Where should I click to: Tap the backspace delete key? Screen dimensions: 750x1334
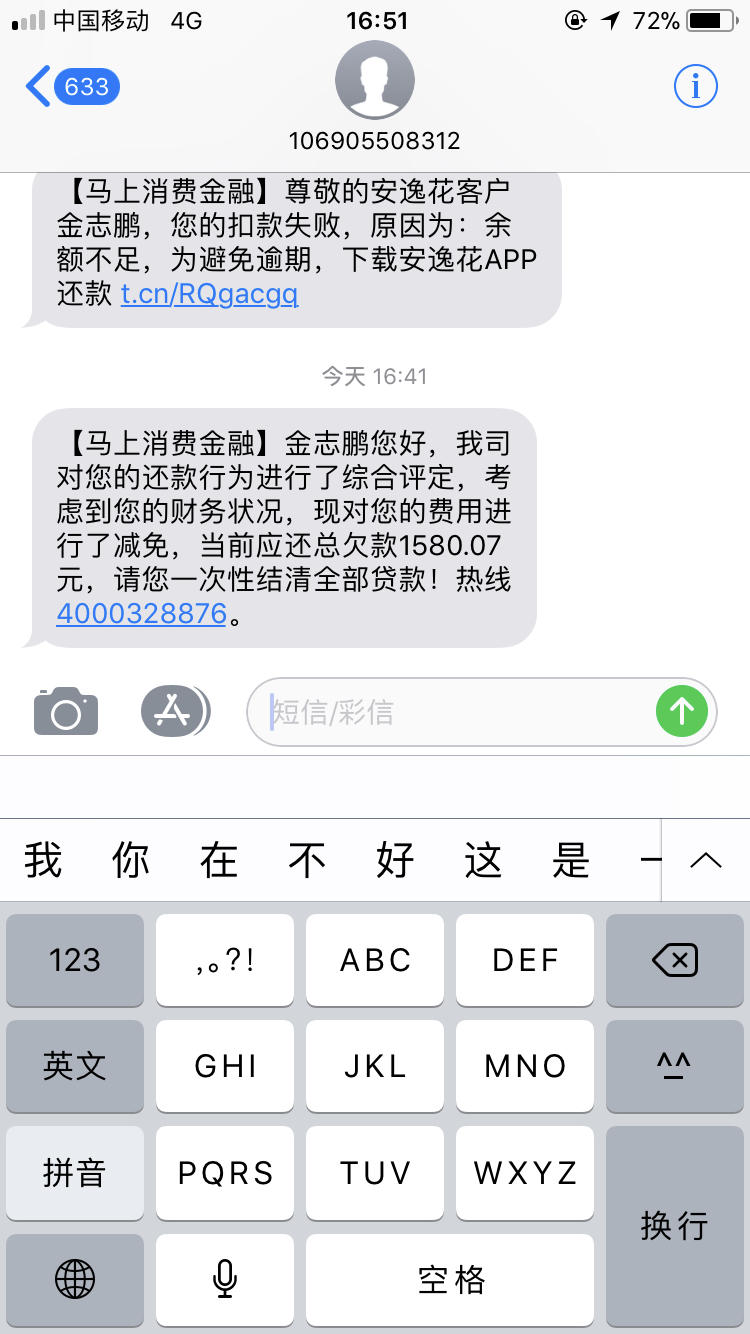[675, 960]
